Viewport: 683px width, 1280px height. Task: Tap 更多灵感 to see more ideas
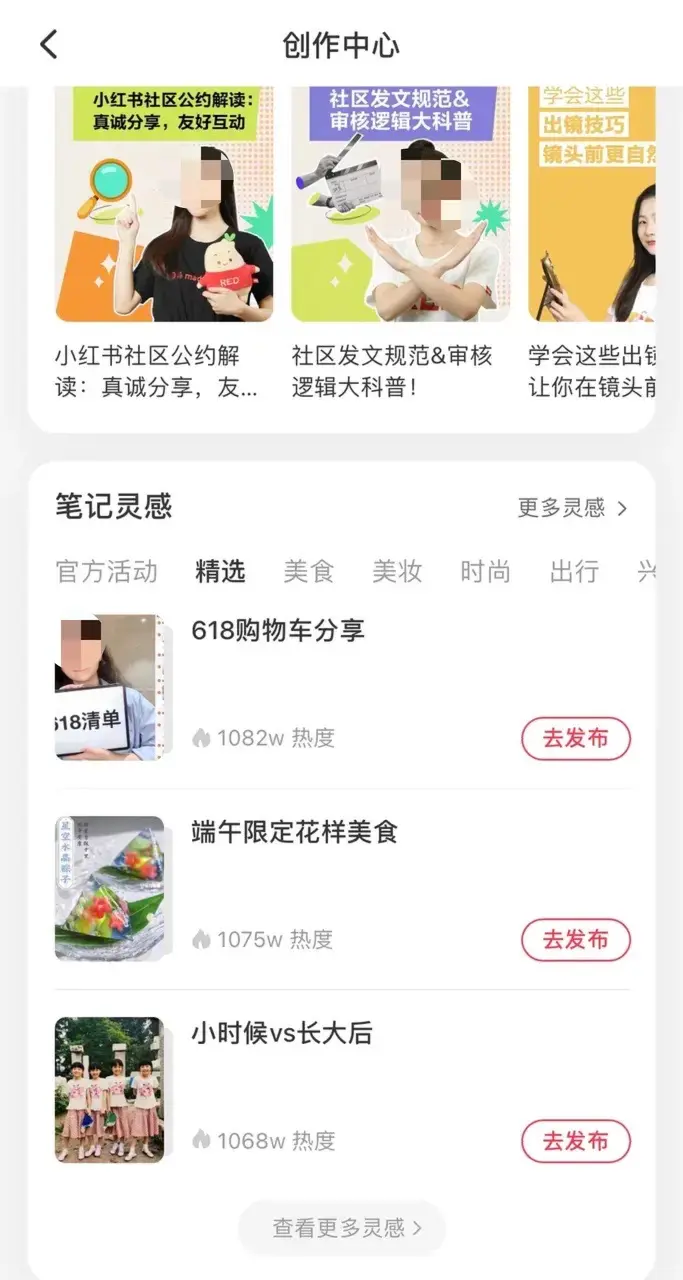(572, 508)
